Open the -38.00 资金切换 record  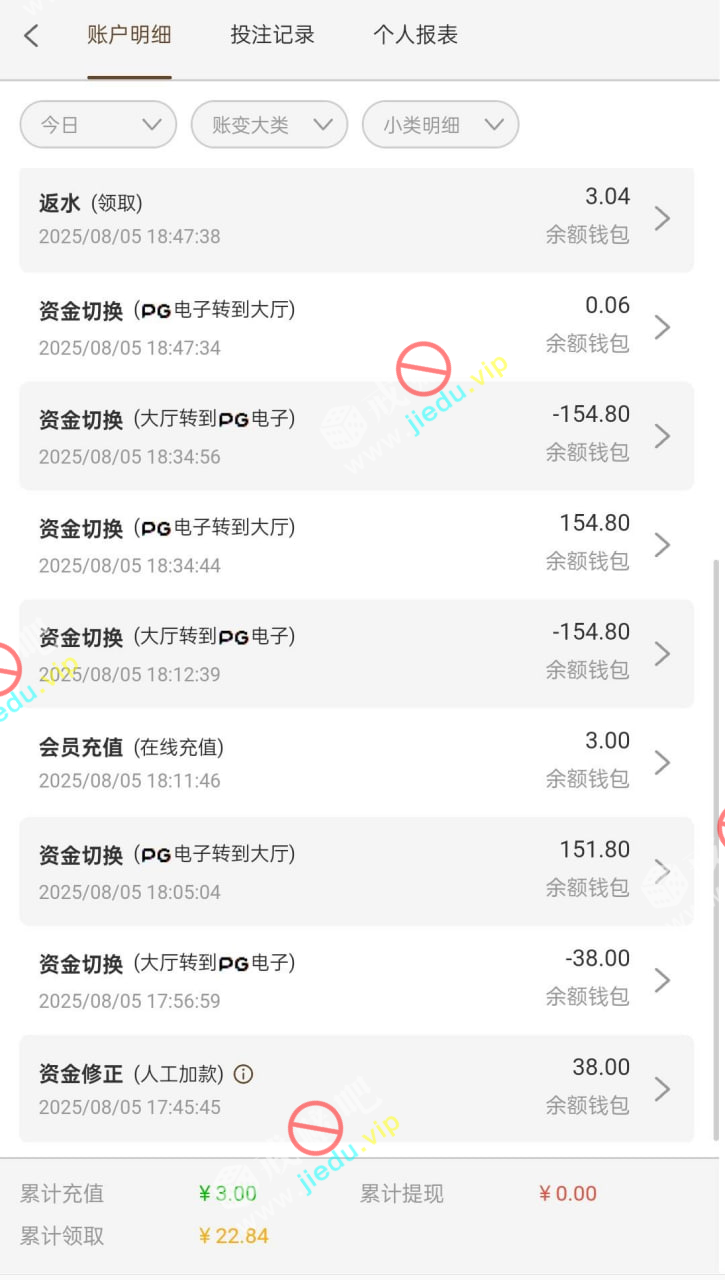356,980
